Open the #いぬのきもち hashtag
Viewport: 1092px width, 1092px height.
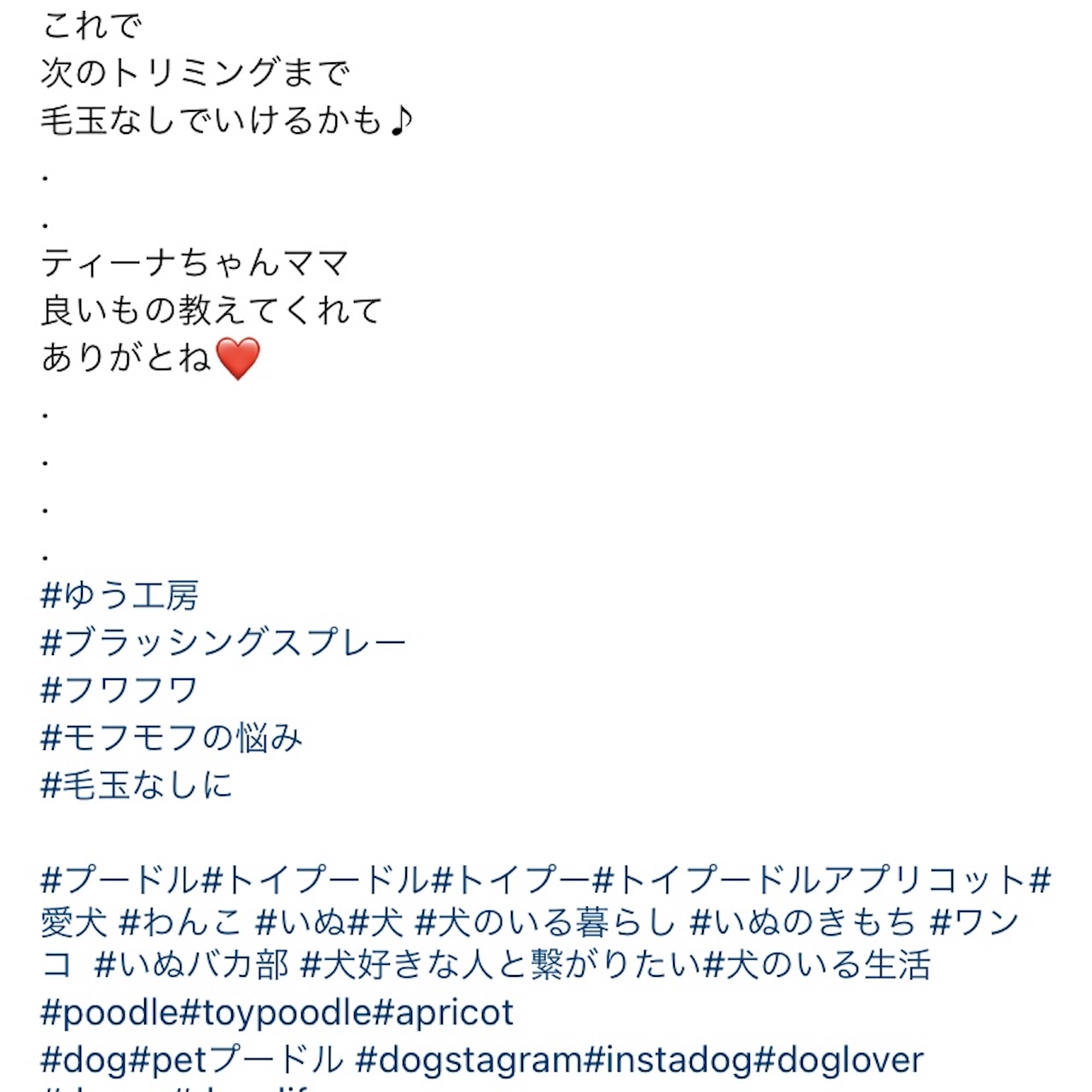(802, 923)
